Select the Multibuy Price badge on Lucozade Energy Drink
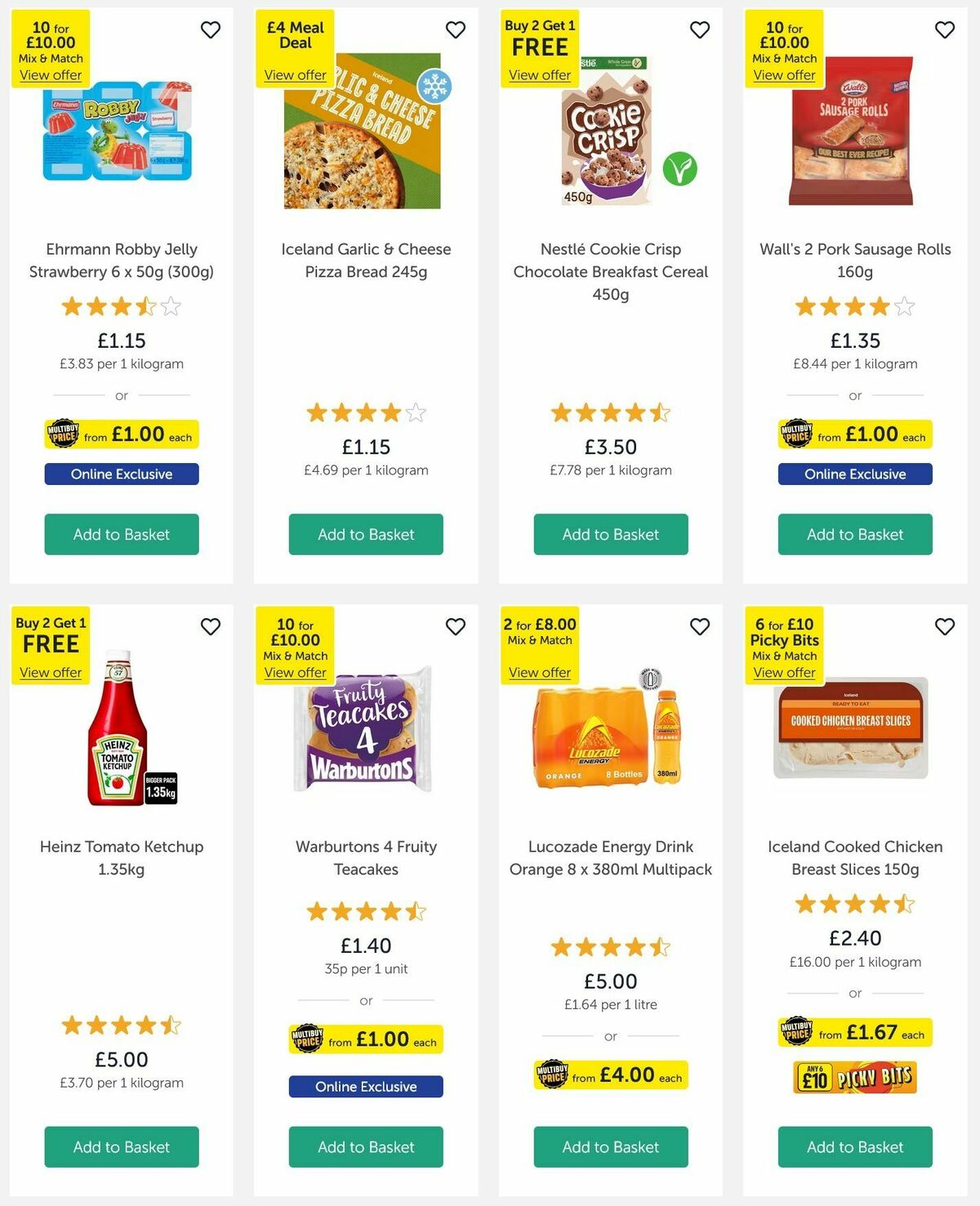The image size is (980, 1206). pos(610,1076)
